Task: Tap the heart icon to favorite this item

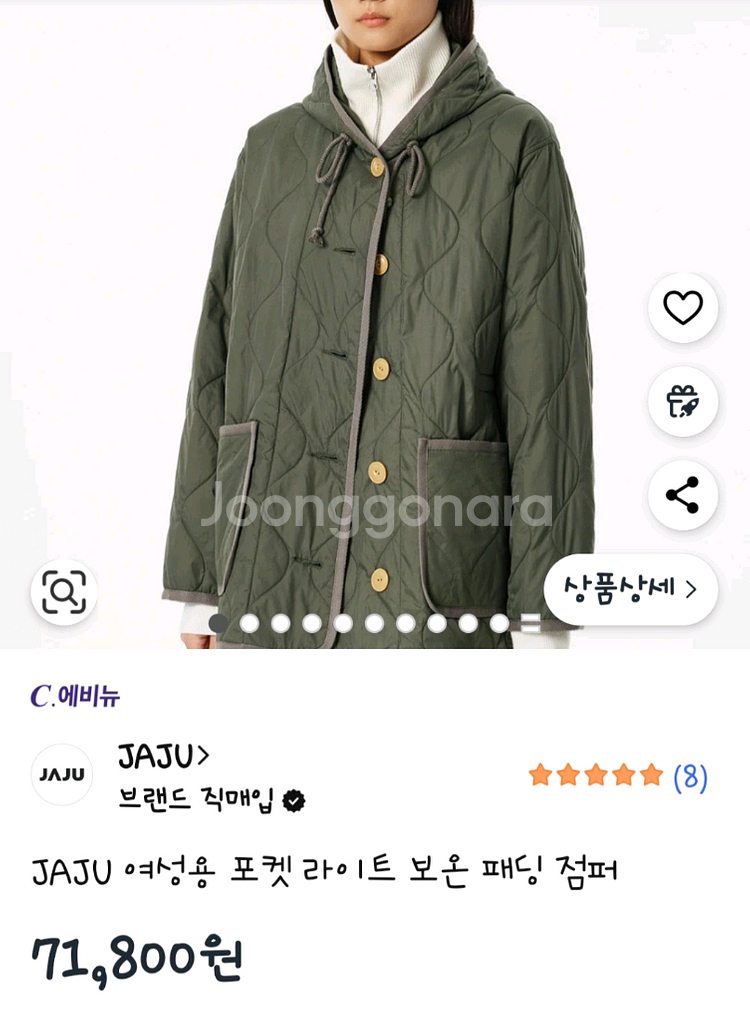Action: tap(683, 308)
